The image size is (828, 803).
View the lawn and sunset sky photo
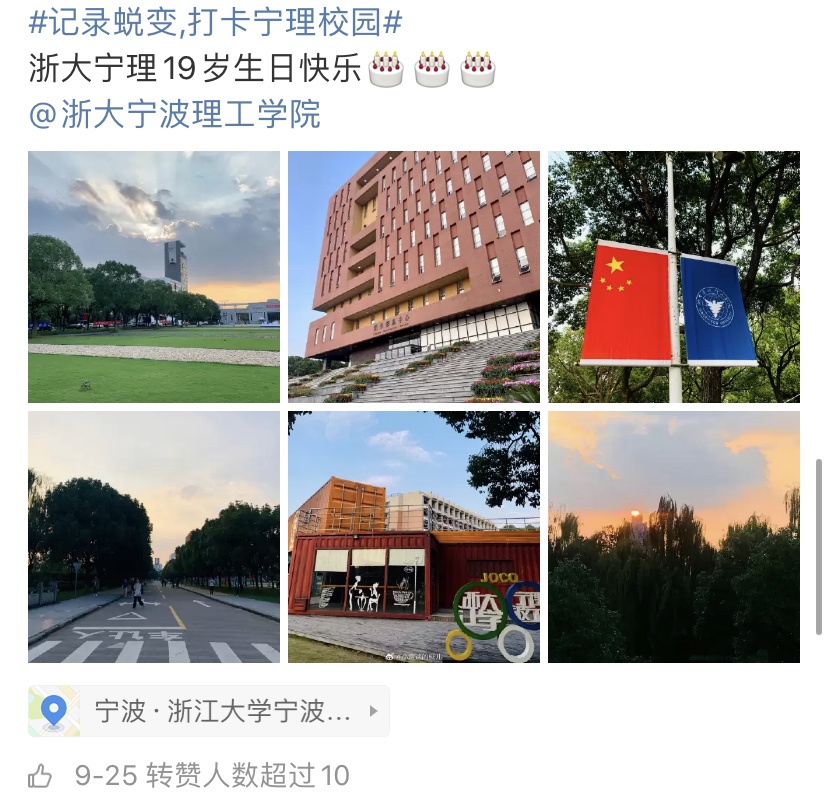click(154, 277)
